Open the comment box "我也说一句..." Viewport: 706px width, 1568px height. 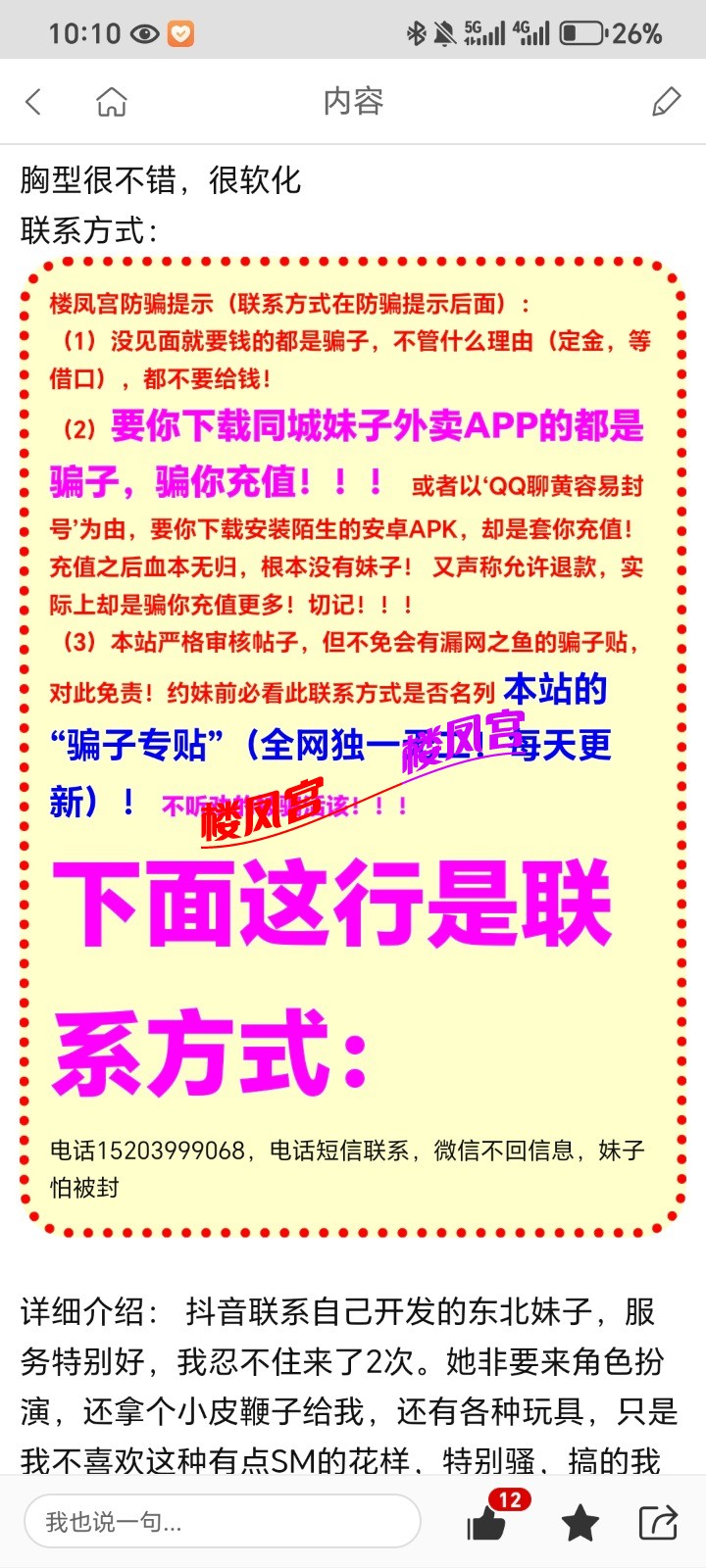(223, 1521)
